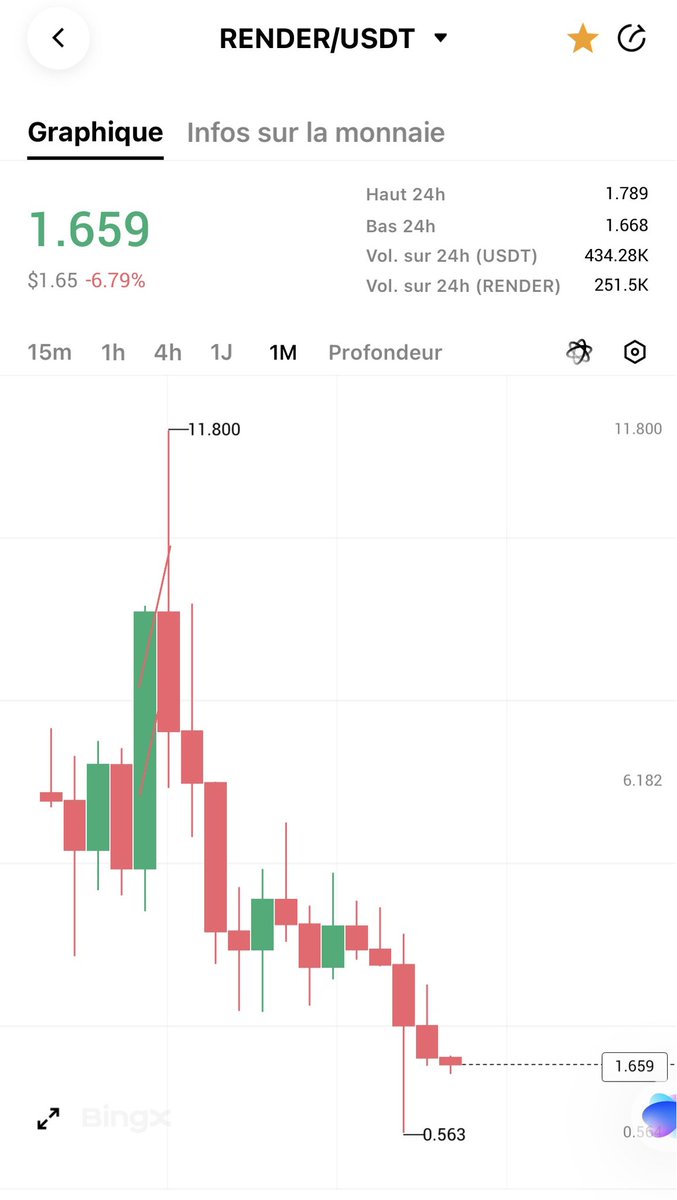Open the RENDER/USDT pair dropdown

point(441,39)
